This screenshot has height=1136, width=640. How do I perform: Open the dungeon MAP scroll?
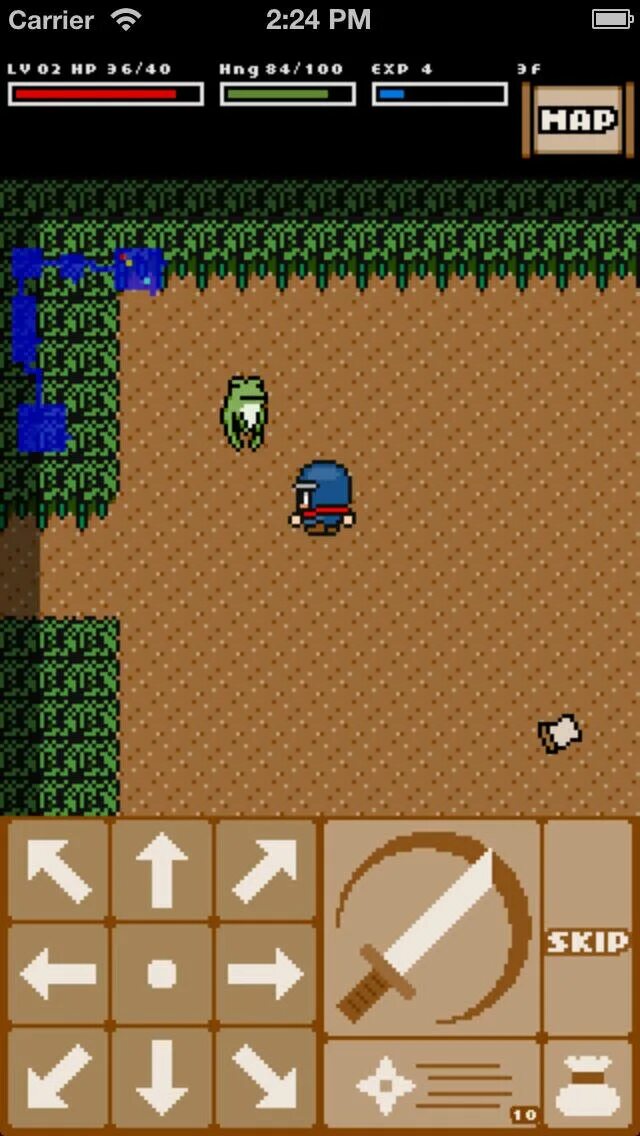(577, 121)
